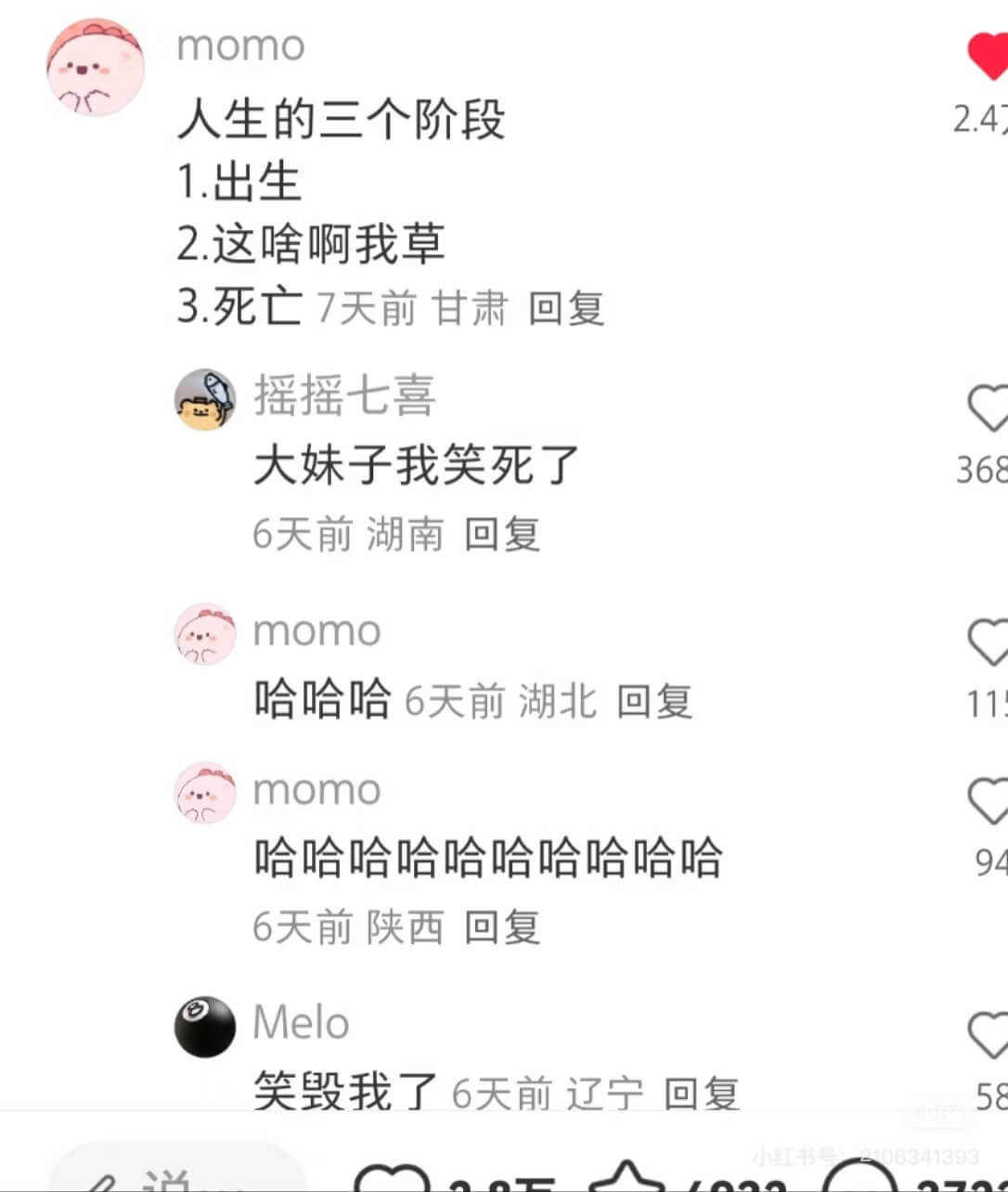Screen dimensions: 1008x1192
Task: Select the username momo above the comment
Action: 240,45
